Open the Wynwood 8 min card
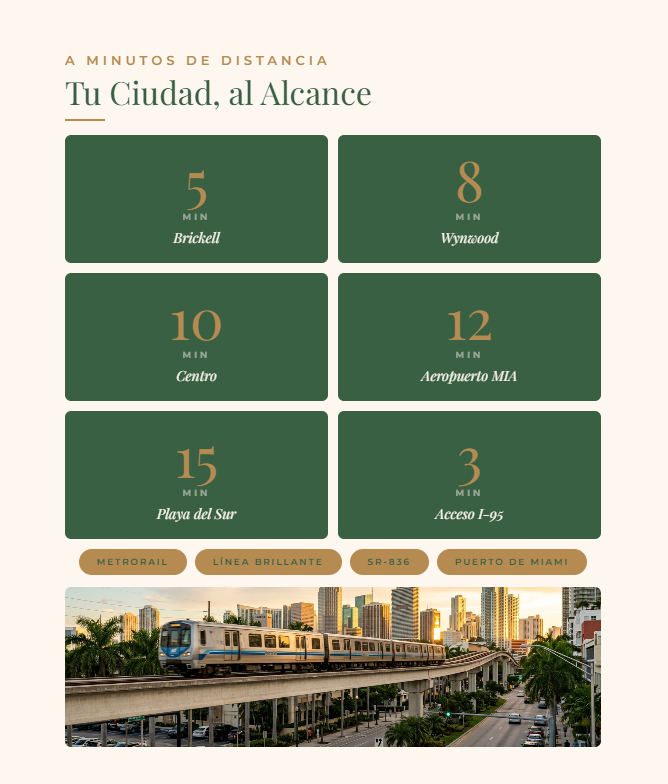The height and width of the screenshot is (784, 668). point(470,199)
